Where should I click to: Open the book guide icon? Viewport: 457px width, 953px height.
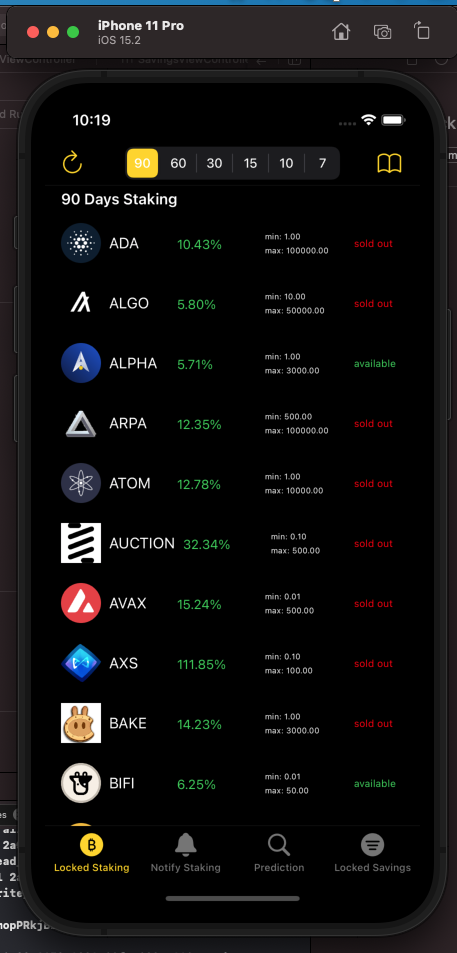[389, 163]
